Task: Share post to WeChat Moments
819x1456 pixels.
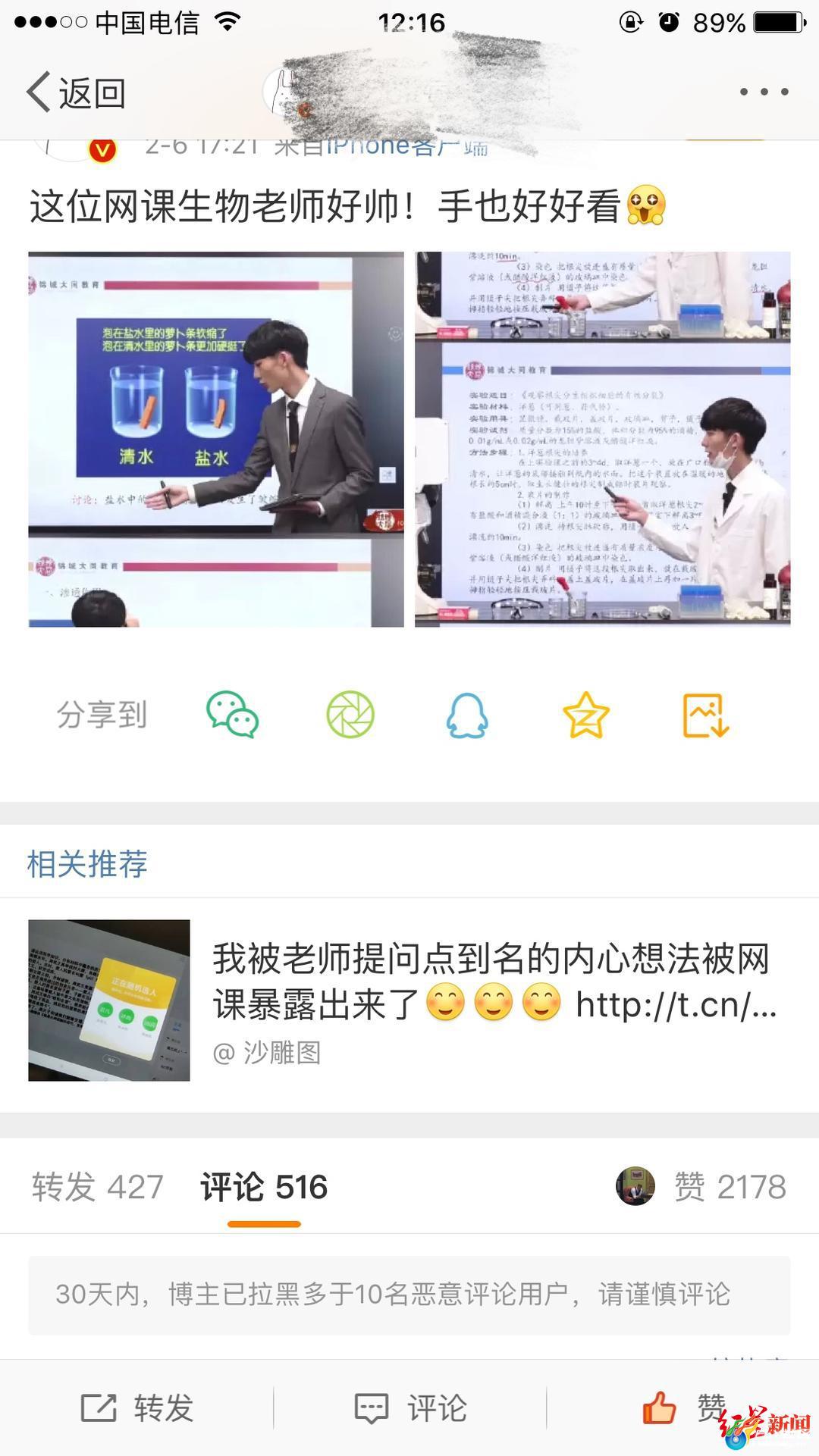Action: pos(350,715)
